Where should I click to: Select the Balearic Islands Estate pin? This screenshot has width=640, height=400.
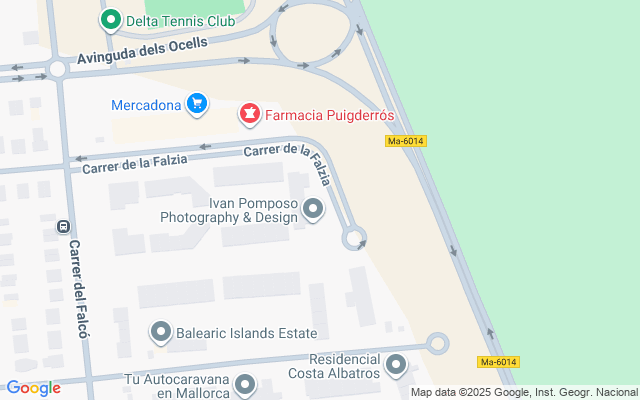point(161,333)
